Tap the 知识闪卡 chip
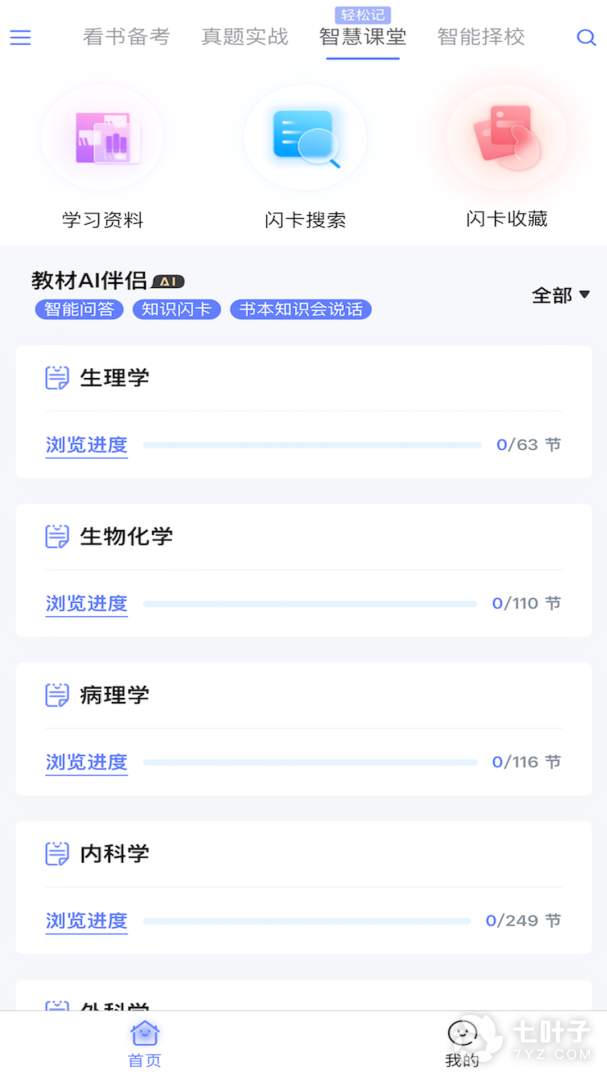This screenshot has height=1080, width=607. coord(176,309)
